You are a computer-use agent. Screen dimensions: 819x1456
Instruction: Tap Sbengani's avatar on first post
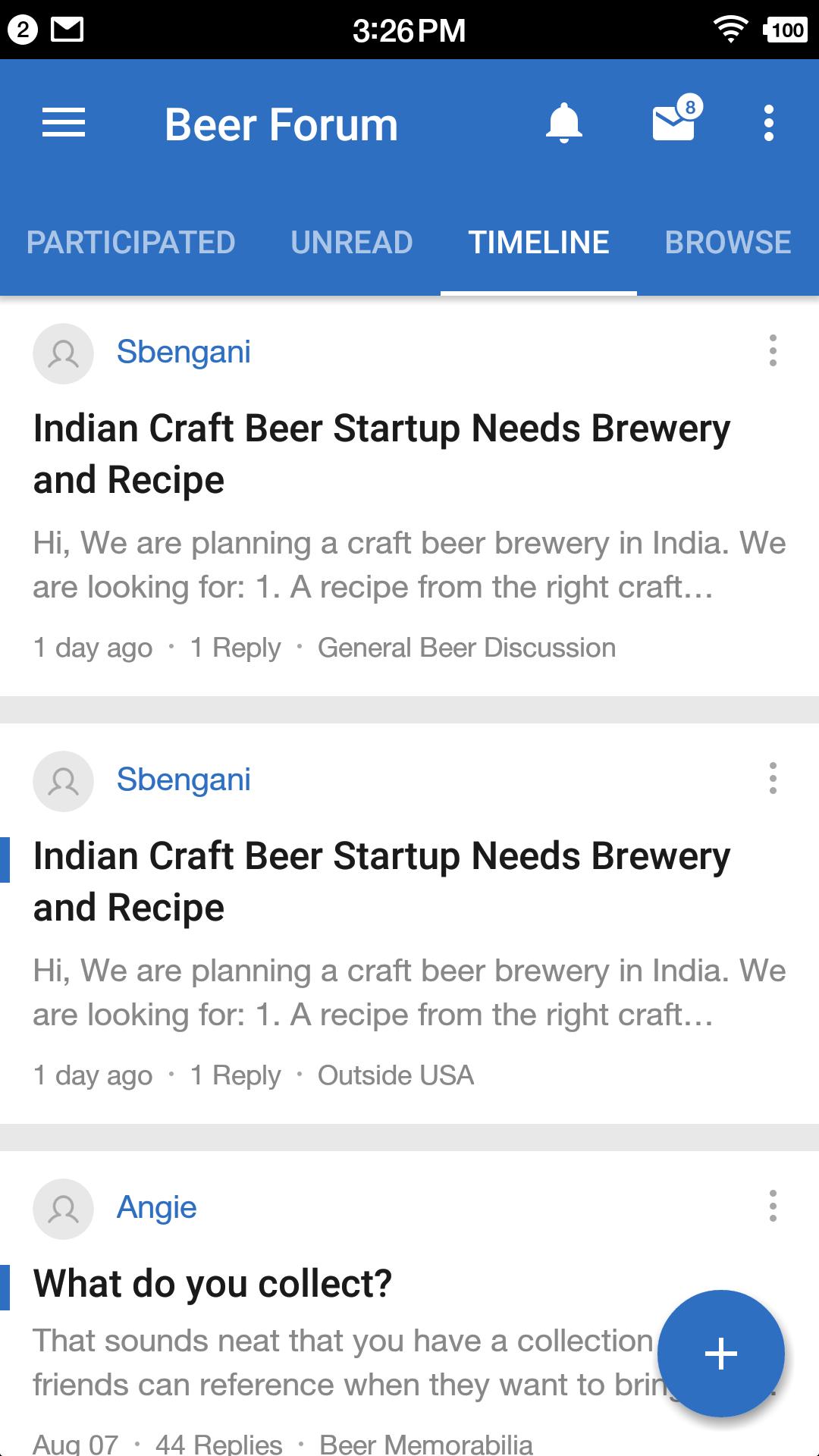(x=63, y=352)
